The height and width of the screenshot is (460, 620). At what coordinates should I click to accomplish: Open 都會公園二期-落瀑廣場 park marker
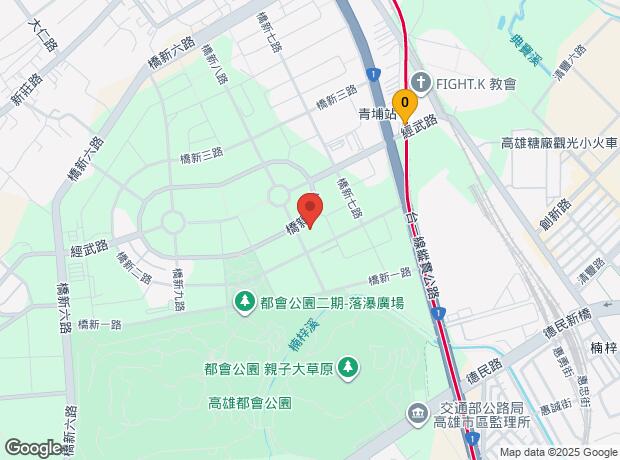pyautogui.click(x=245, y=301)
